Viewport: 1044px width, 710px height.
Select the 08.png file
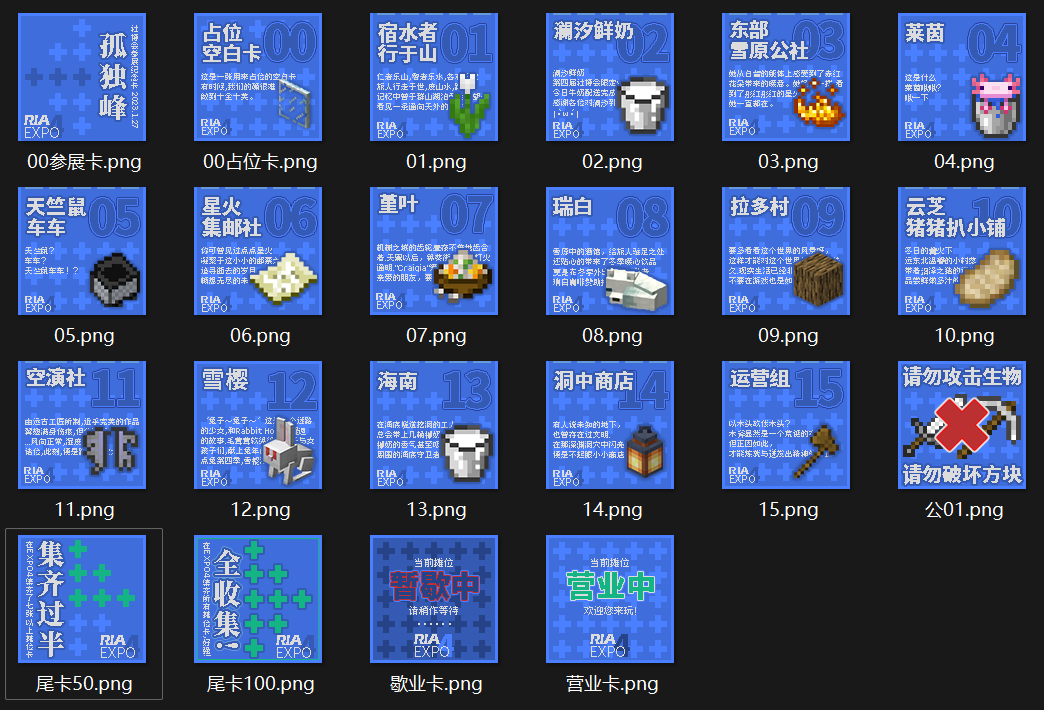610,251
